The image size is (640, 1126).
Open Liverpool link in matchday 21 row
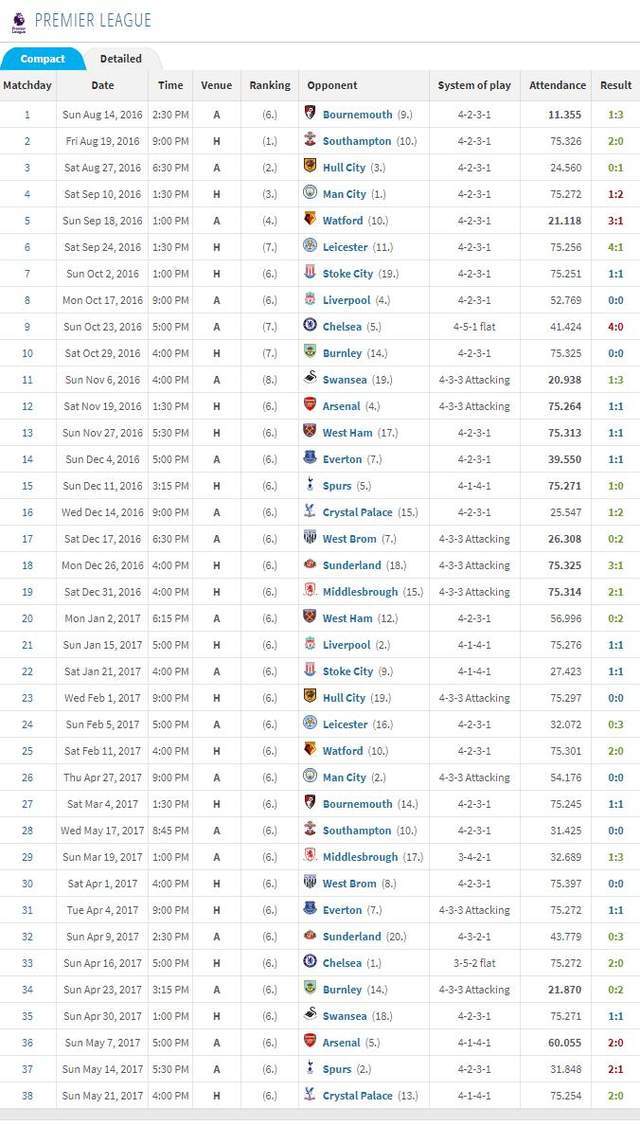pyautogui.click(x=346, y=645)
